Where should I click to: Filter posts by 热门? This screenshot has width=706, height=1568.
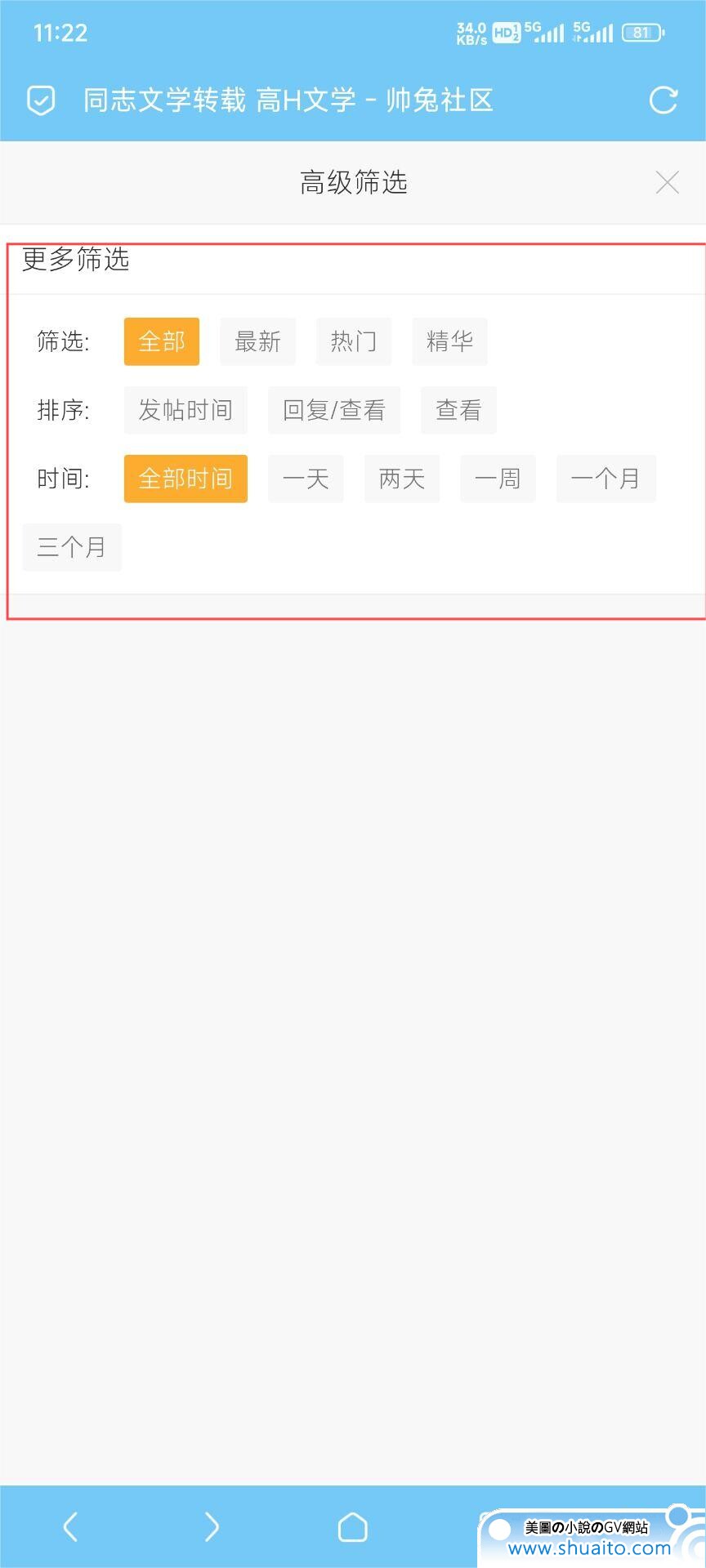point(354,341)
